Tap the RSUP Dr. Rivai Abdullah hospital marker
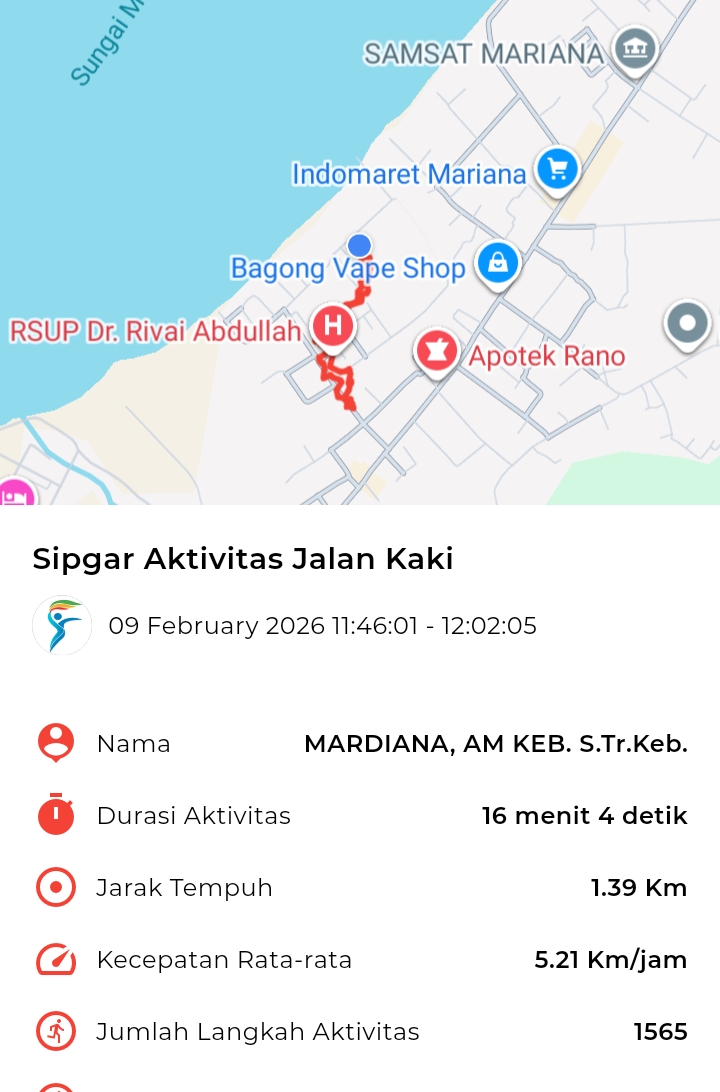The width and height of the screenshot is (720, 1092). pos(333,326)
